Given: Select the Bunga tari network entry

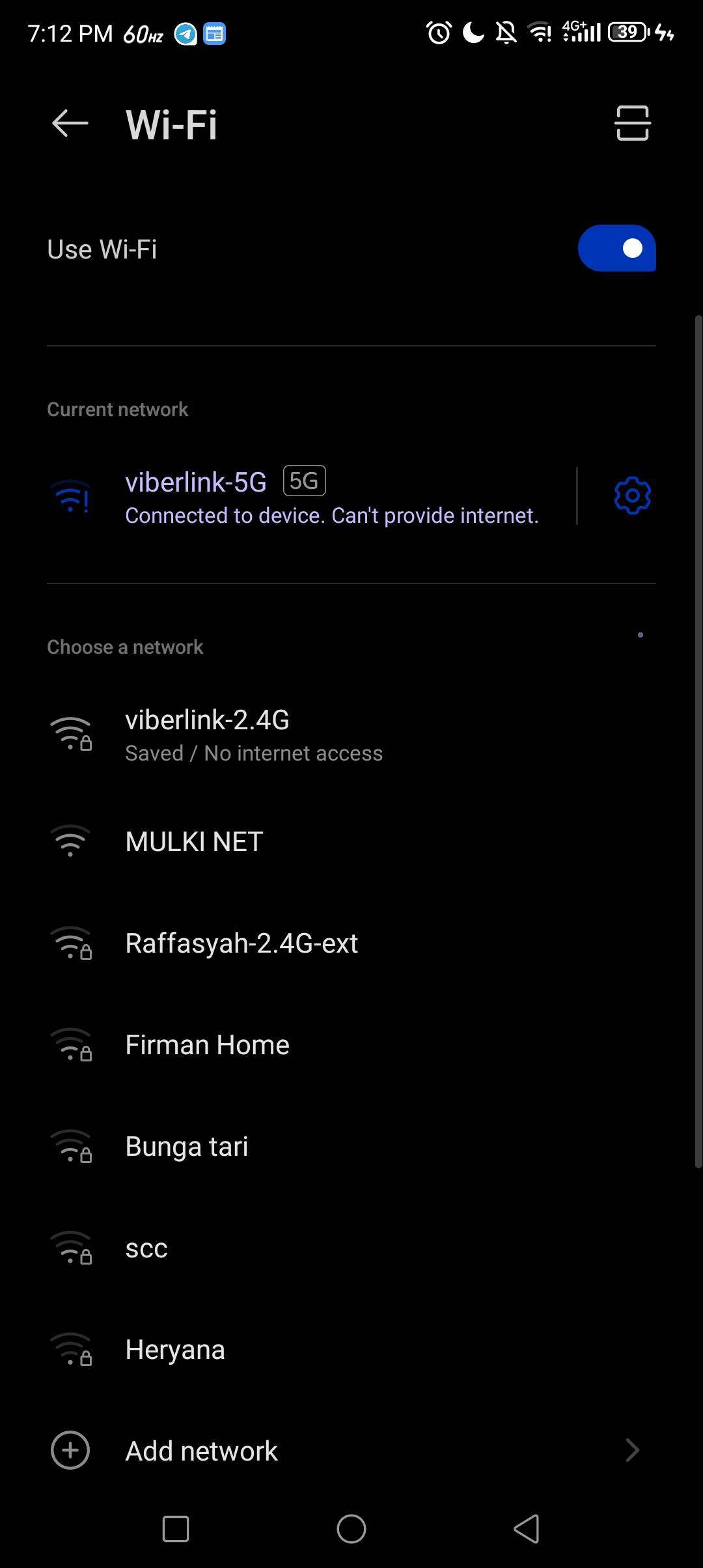Looking at the screenshot, I should [x=186, y=1146].
